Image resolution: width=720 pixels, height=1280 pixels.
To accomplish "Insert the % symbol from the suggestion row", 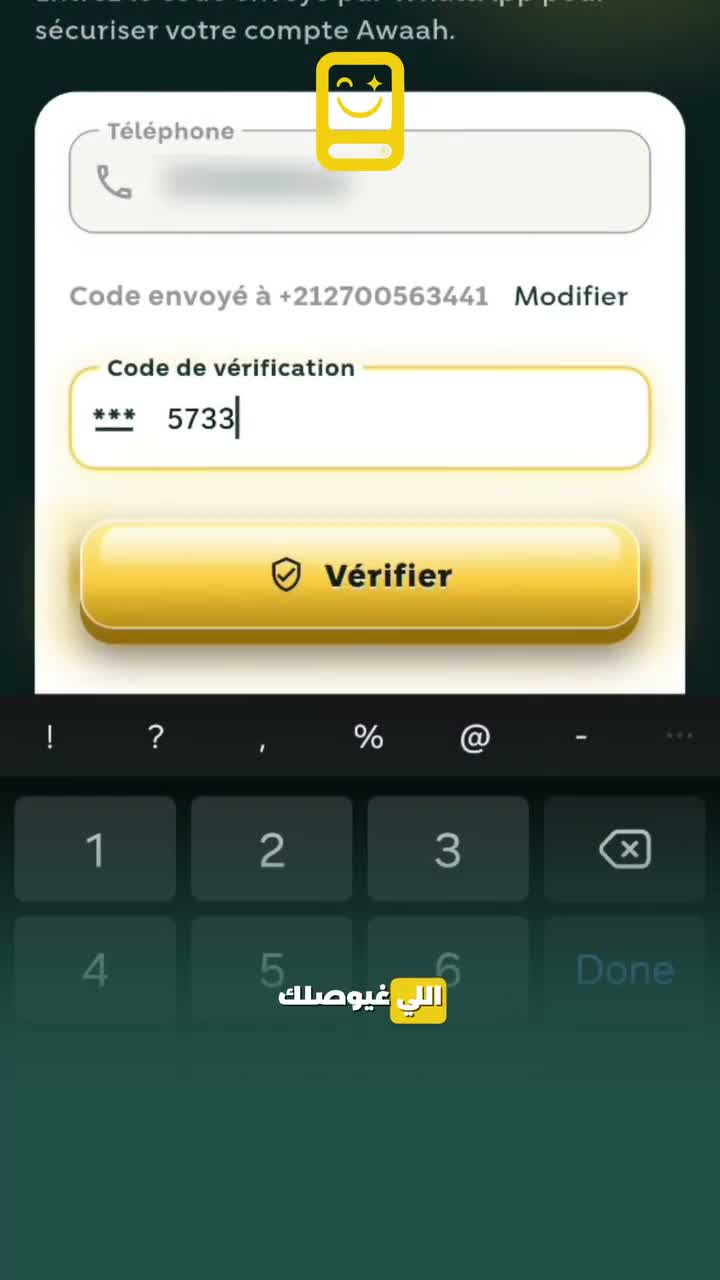I will [x=368, y=738].
